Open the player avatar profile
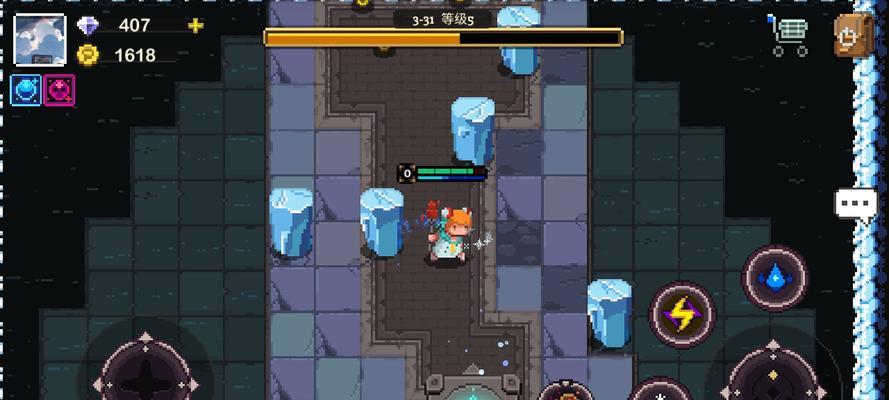Viewport: 889px width, 400px height. coord(40,41)
